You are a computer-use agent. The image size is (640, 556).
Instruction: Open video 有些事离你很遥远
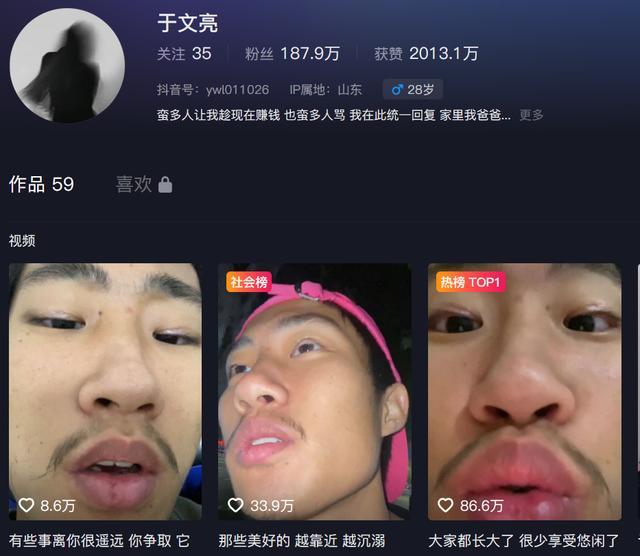105,392
